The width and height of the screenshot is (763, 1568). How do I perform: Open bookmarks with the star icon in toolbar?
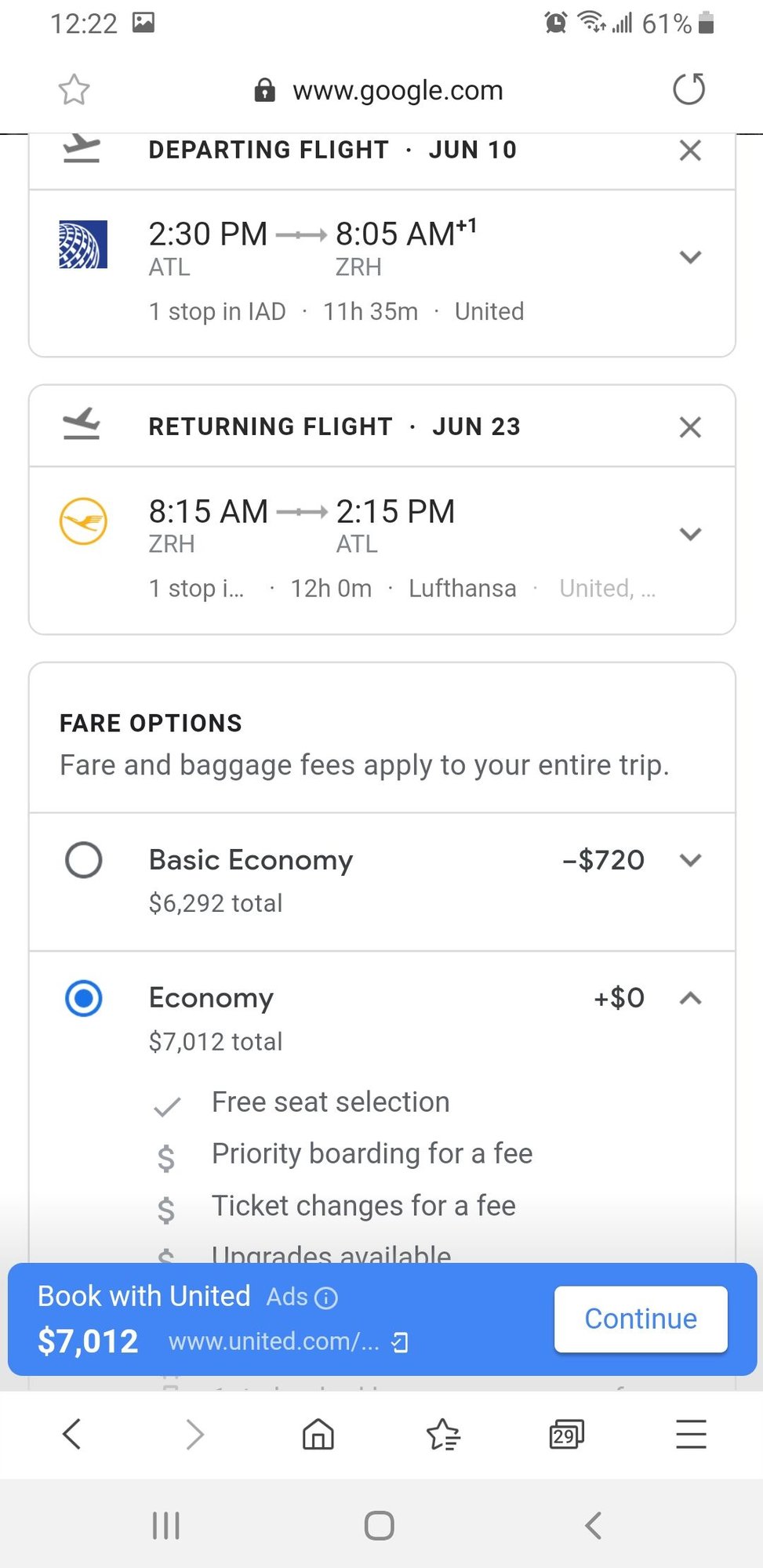pos(443,1435)
